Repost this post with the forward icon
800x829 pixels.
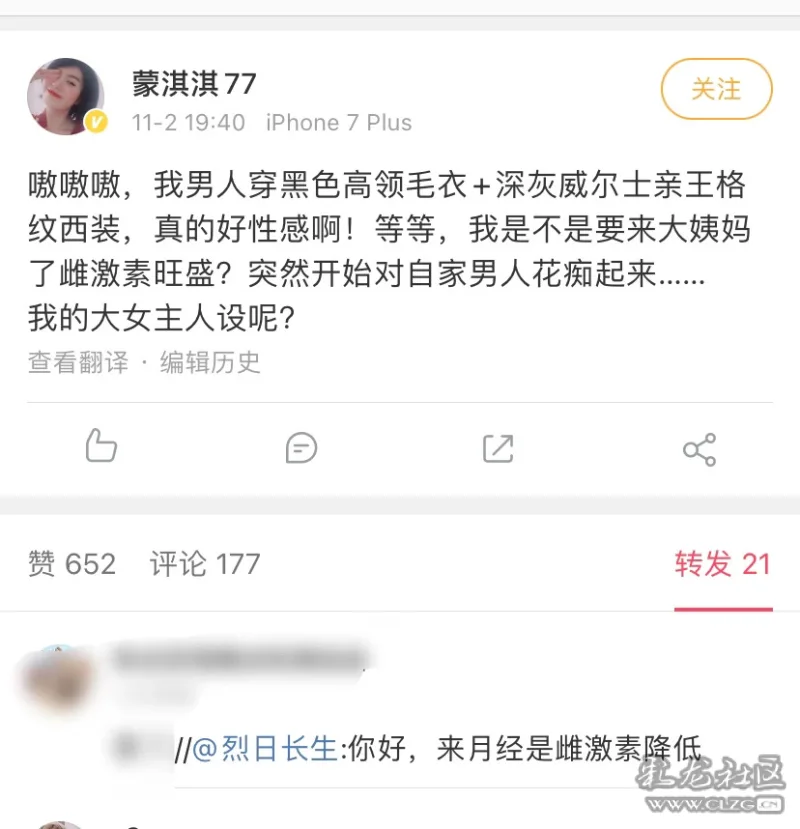pyautogui.click(x=498, y=448)
